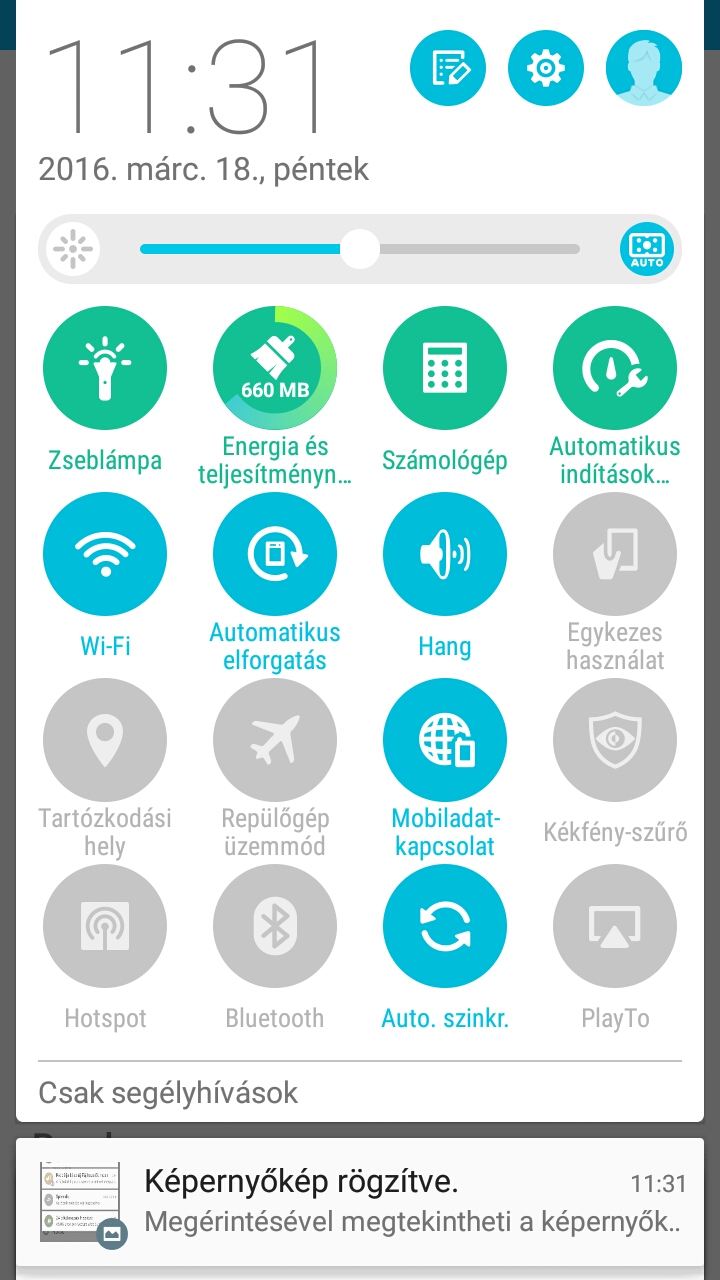Open Energia és teljesítmény memory cleaner

pyautogui.click(x=275, y=368)
